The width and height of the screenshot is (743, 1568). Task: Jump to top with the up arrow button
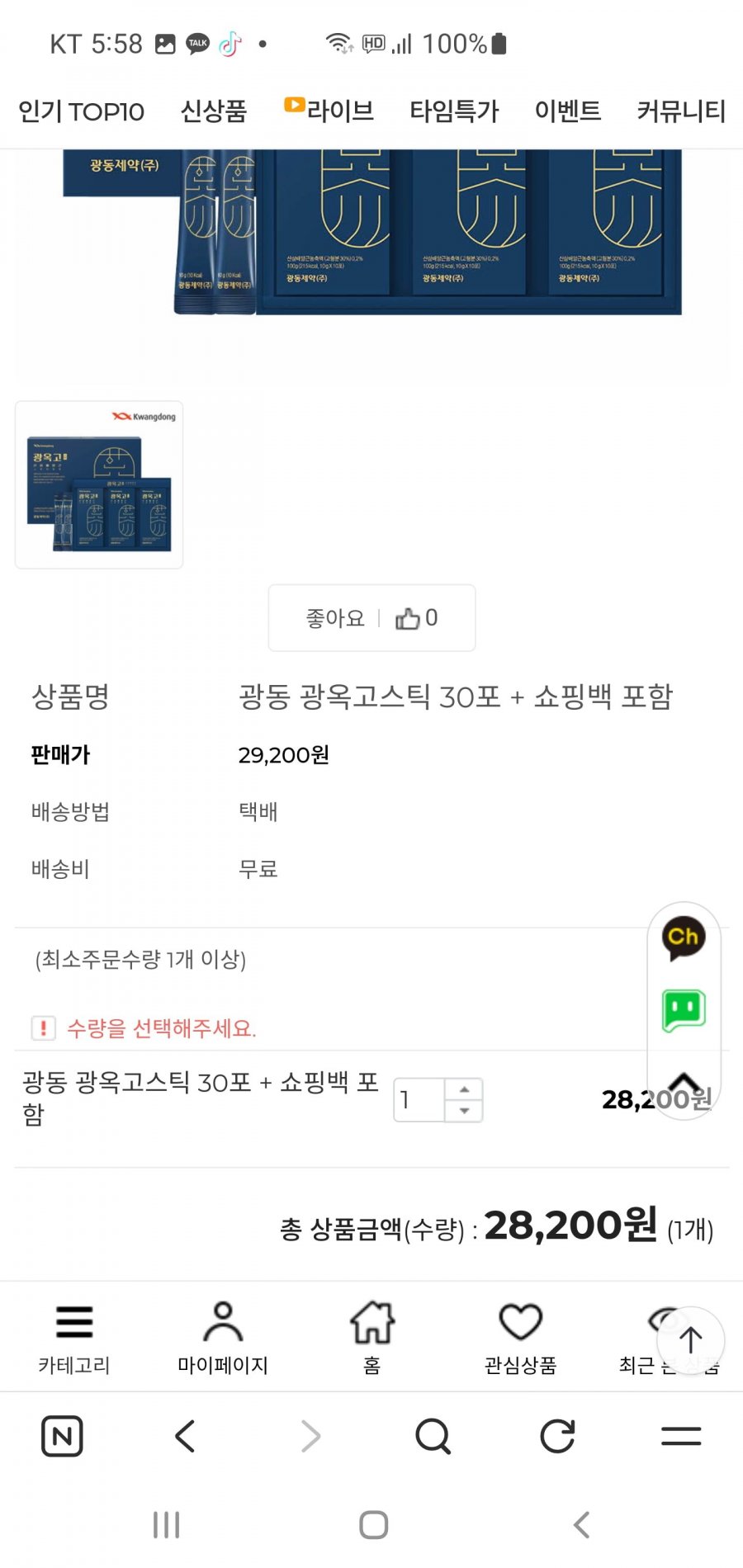click(690, 1340)
